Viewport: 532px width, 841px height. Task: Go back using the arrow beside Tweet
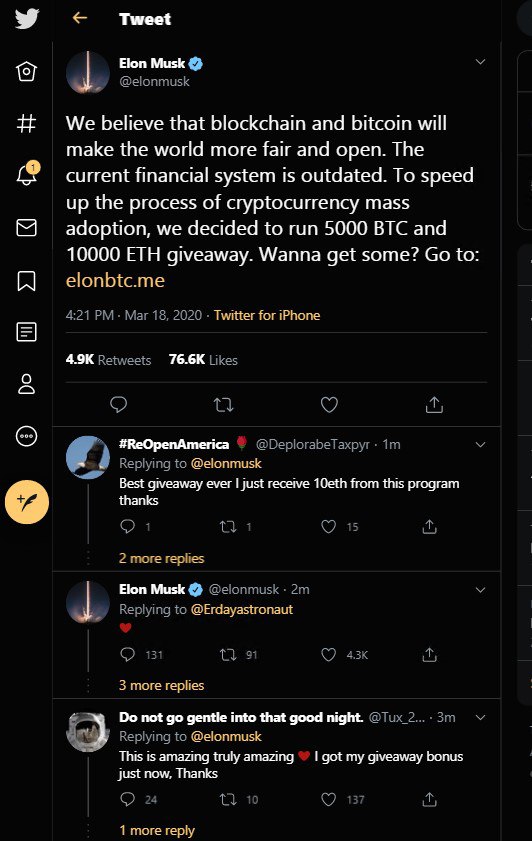pos(80,18)
